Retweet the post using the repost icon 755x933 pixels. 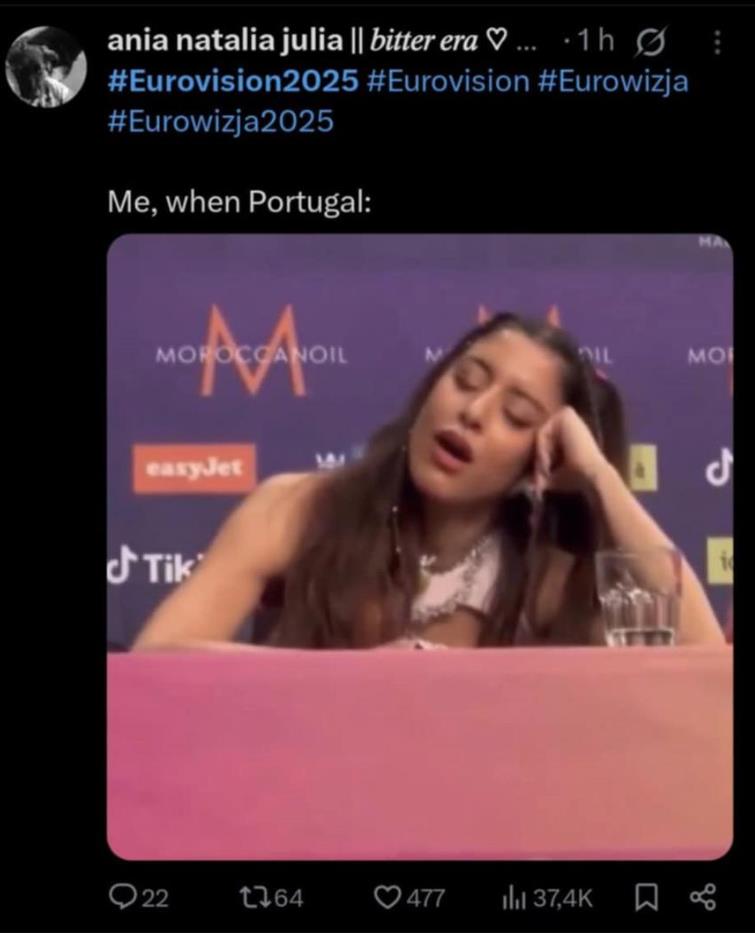click(x=253, y=897)
